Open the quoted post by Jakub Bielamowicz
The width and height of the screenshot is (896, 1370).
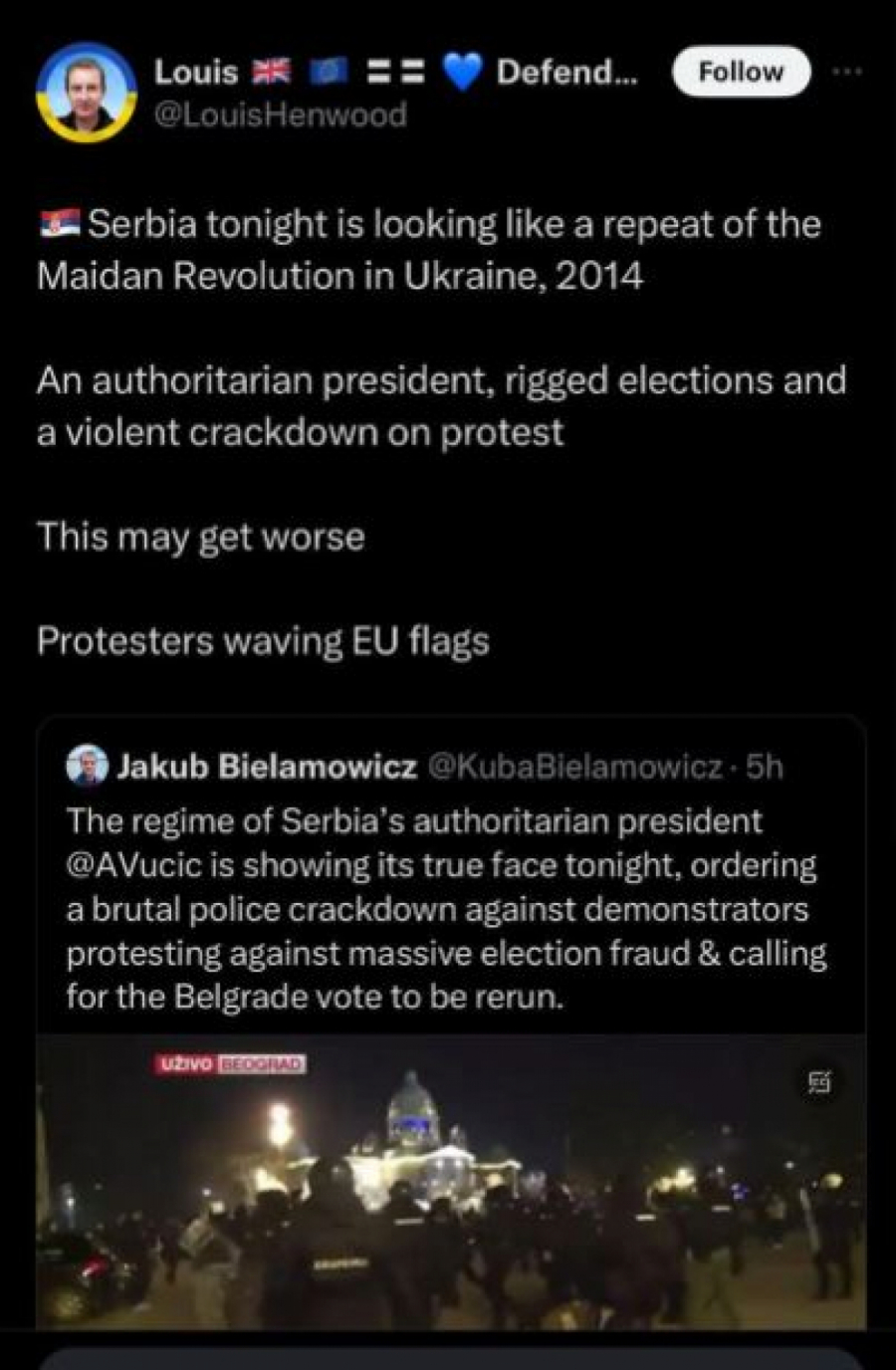pyautogui.click(x=448, y=908)
